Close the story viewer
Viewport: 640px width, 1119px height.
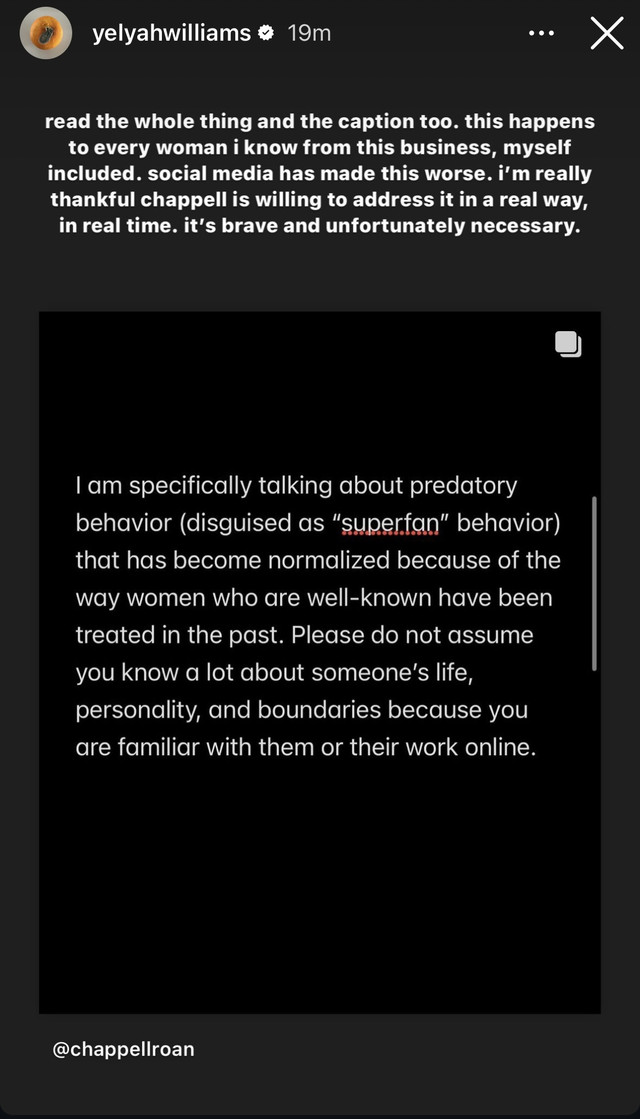tap(607, 33)
